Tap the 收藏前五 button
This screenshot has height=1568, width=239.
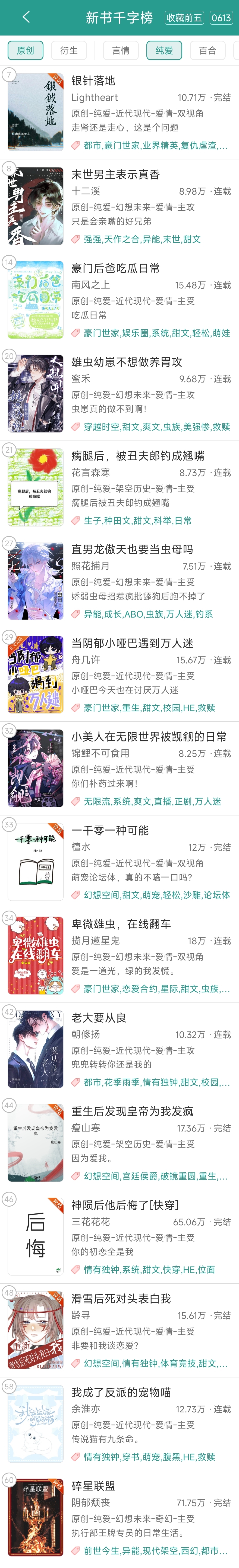[185, 18]
